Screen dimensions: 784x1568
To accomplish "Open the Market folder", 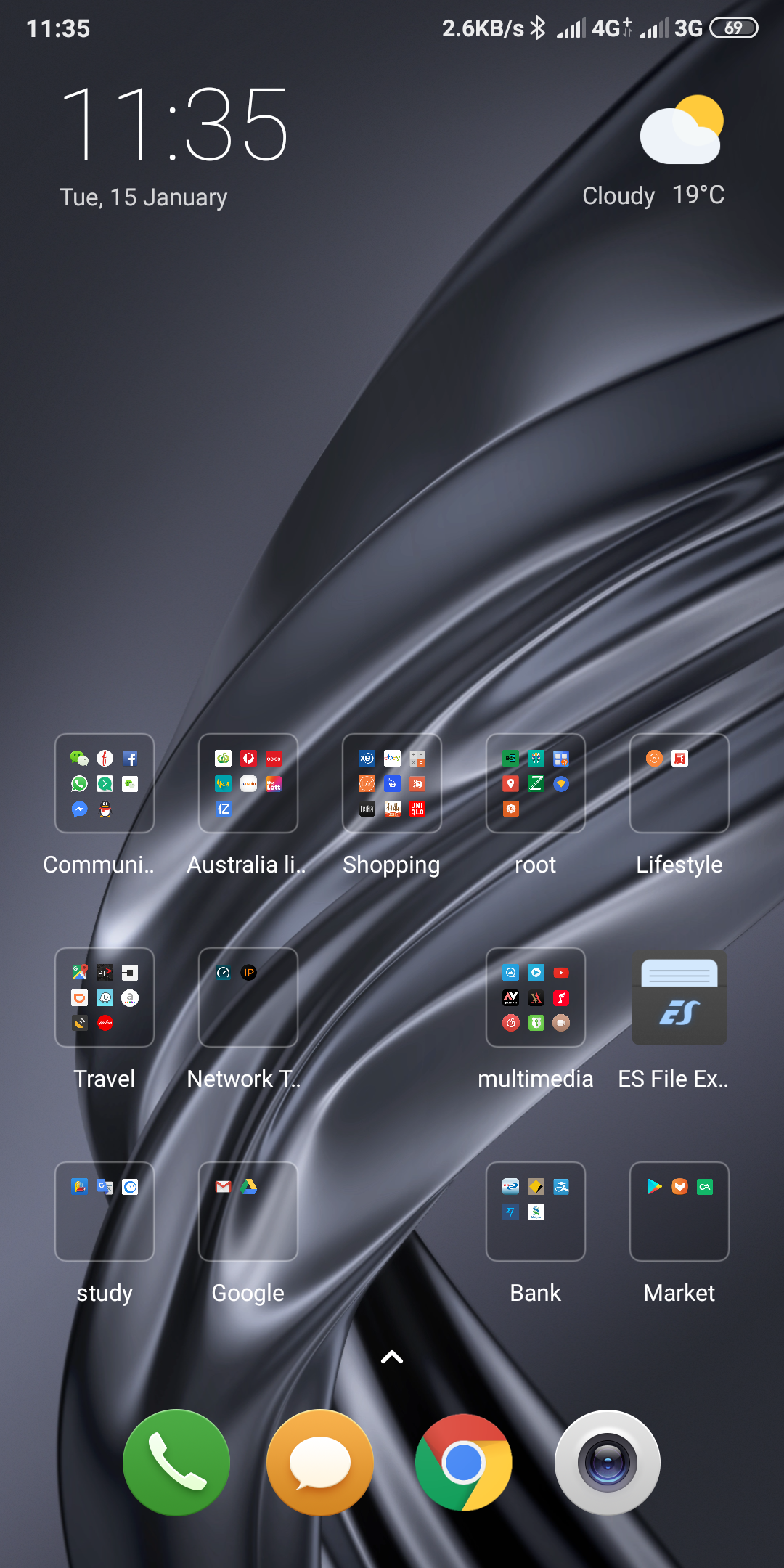I will click(x=679, y=1212).
